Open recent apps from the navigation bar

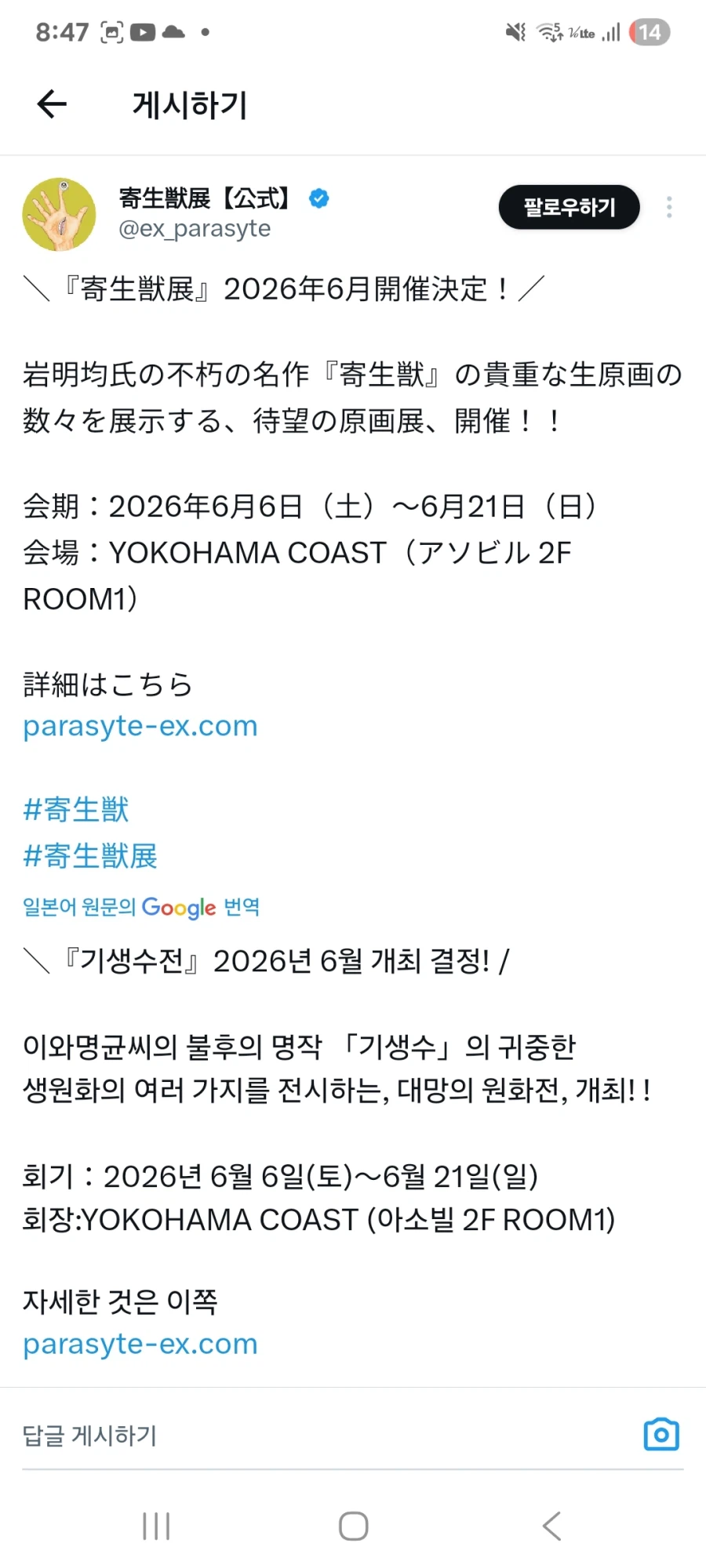click(x=156, y=1526)
